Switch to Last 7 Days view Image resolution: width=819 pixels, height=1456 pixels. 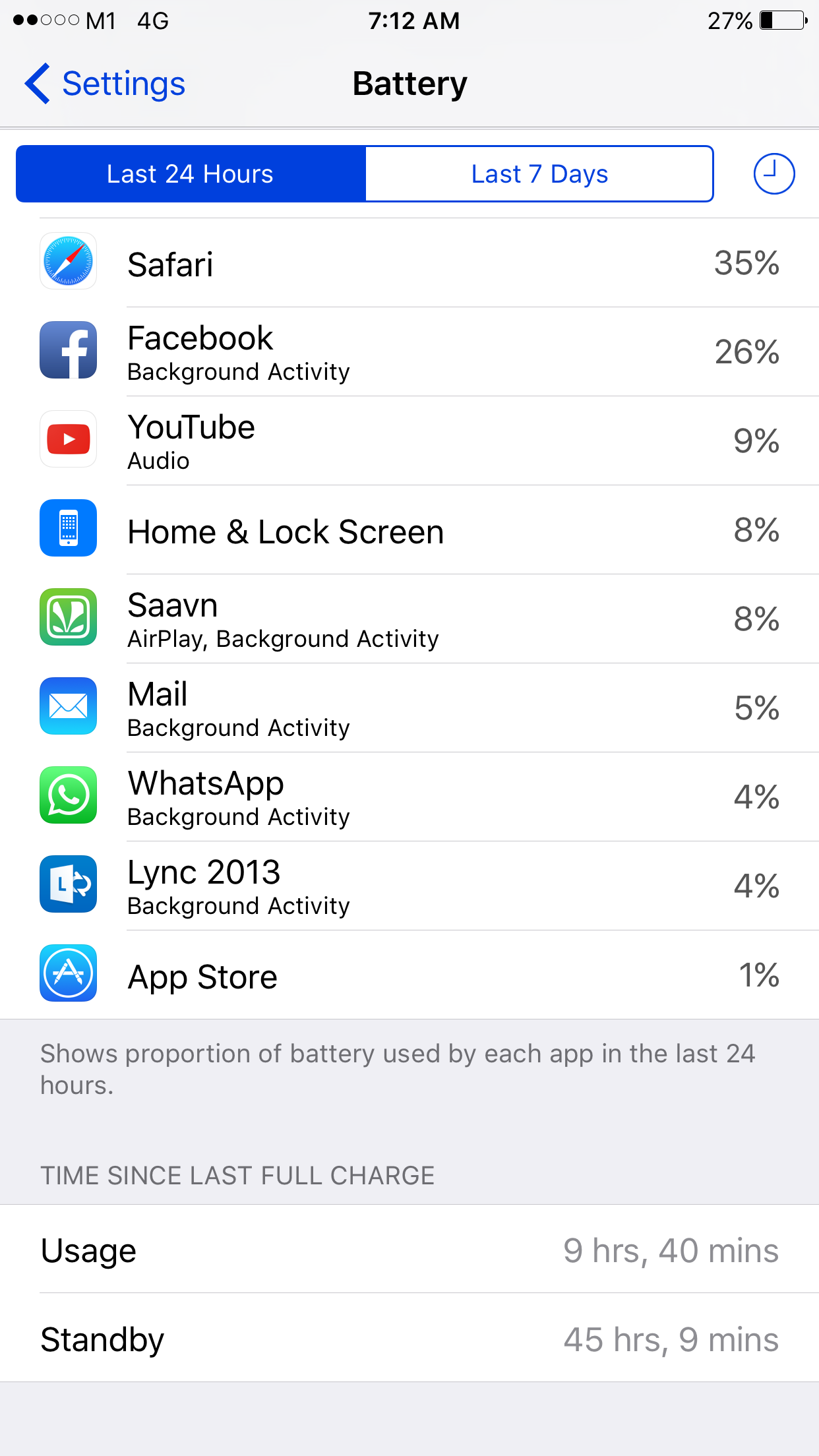539,174
